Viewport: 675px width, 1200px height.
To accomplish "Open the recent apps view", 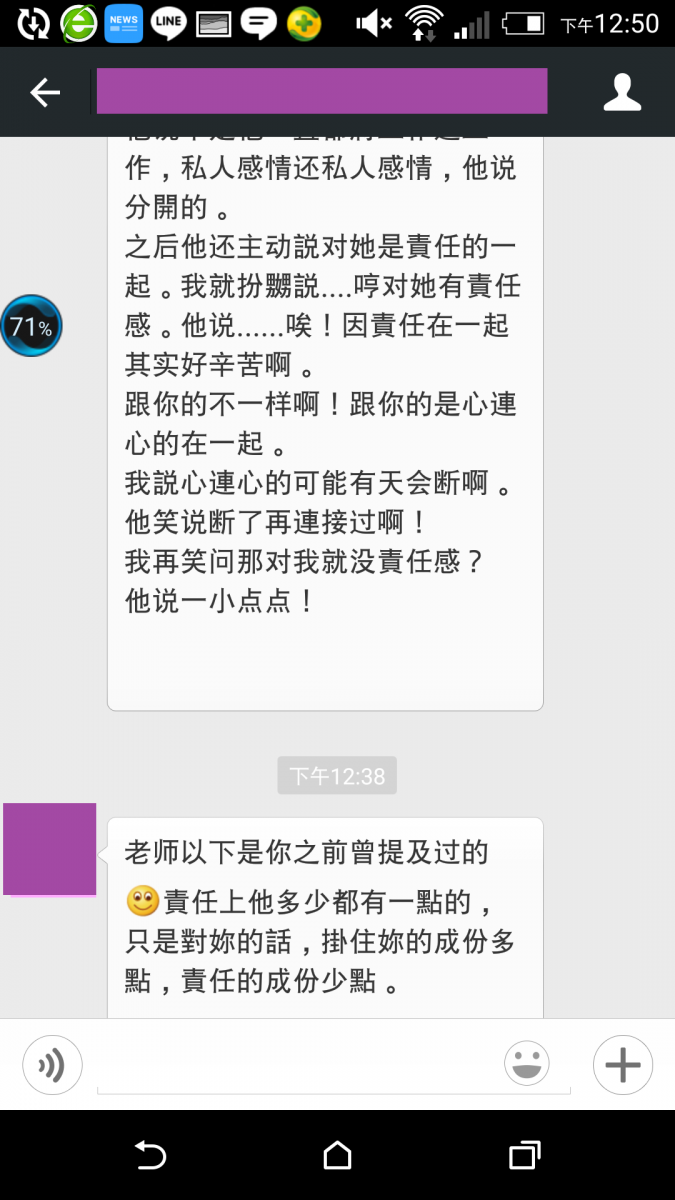I will [x=524, y=1156].
